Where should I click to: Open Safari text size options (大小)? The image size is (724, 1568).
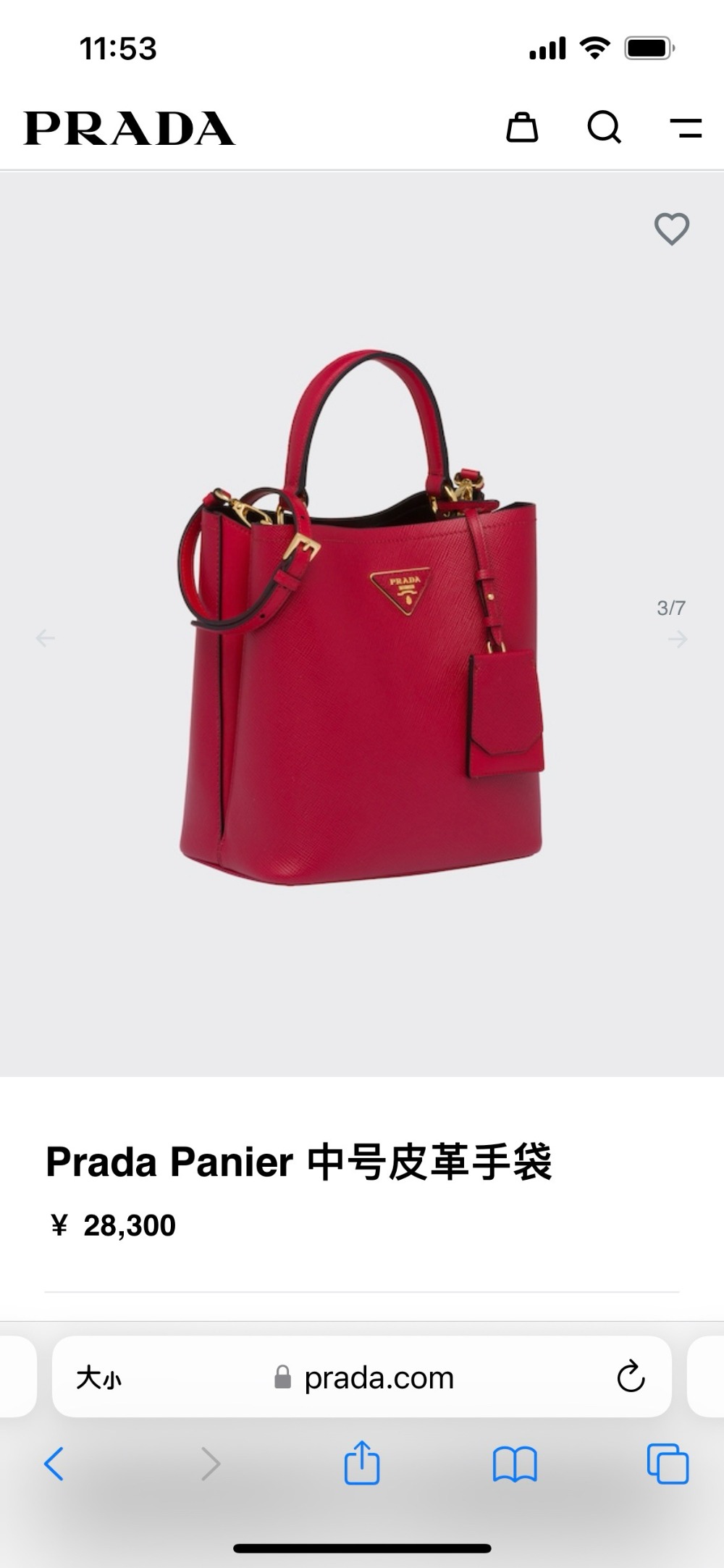tap(99, 1378)
